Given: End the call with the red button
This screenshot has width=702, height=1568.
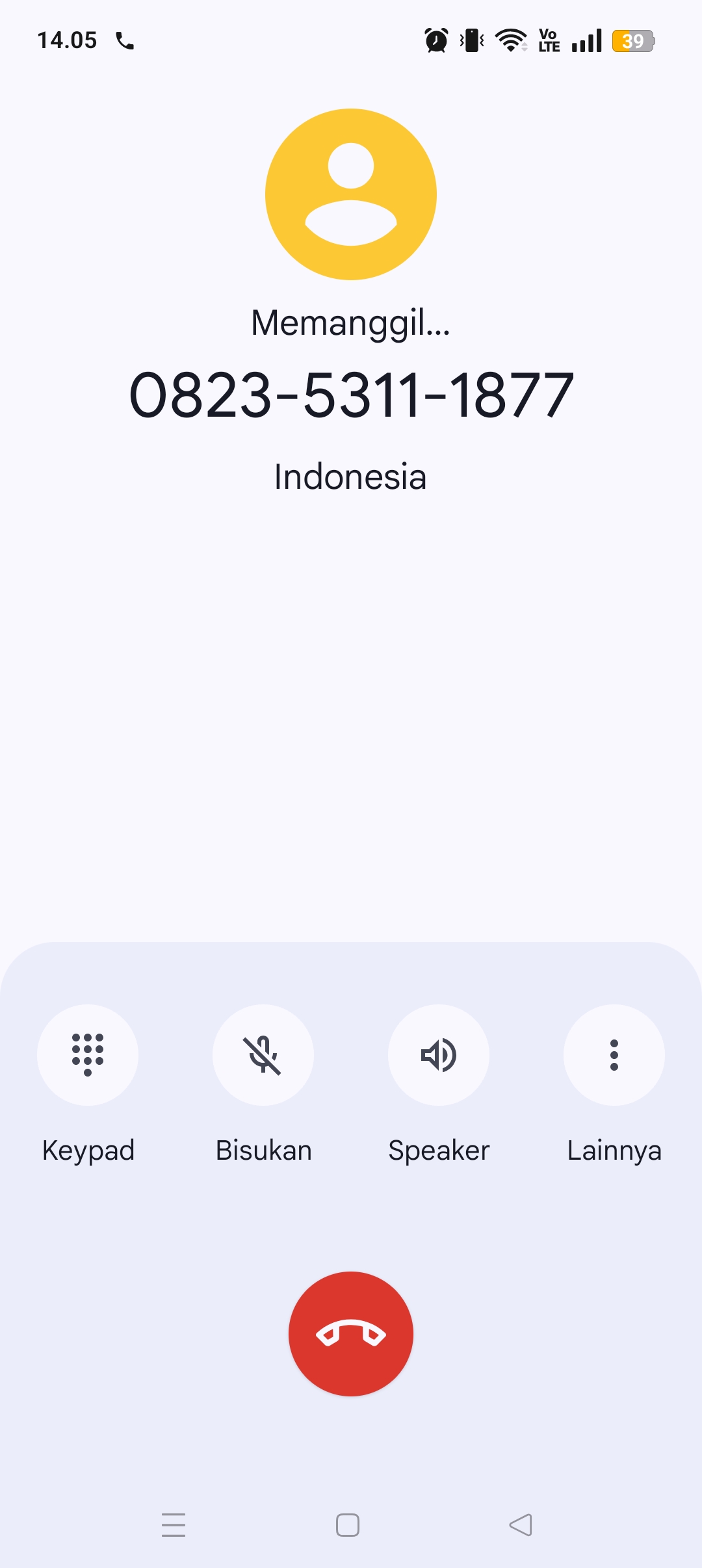Looking at the screenshot, I should [x=351, y=1333].
